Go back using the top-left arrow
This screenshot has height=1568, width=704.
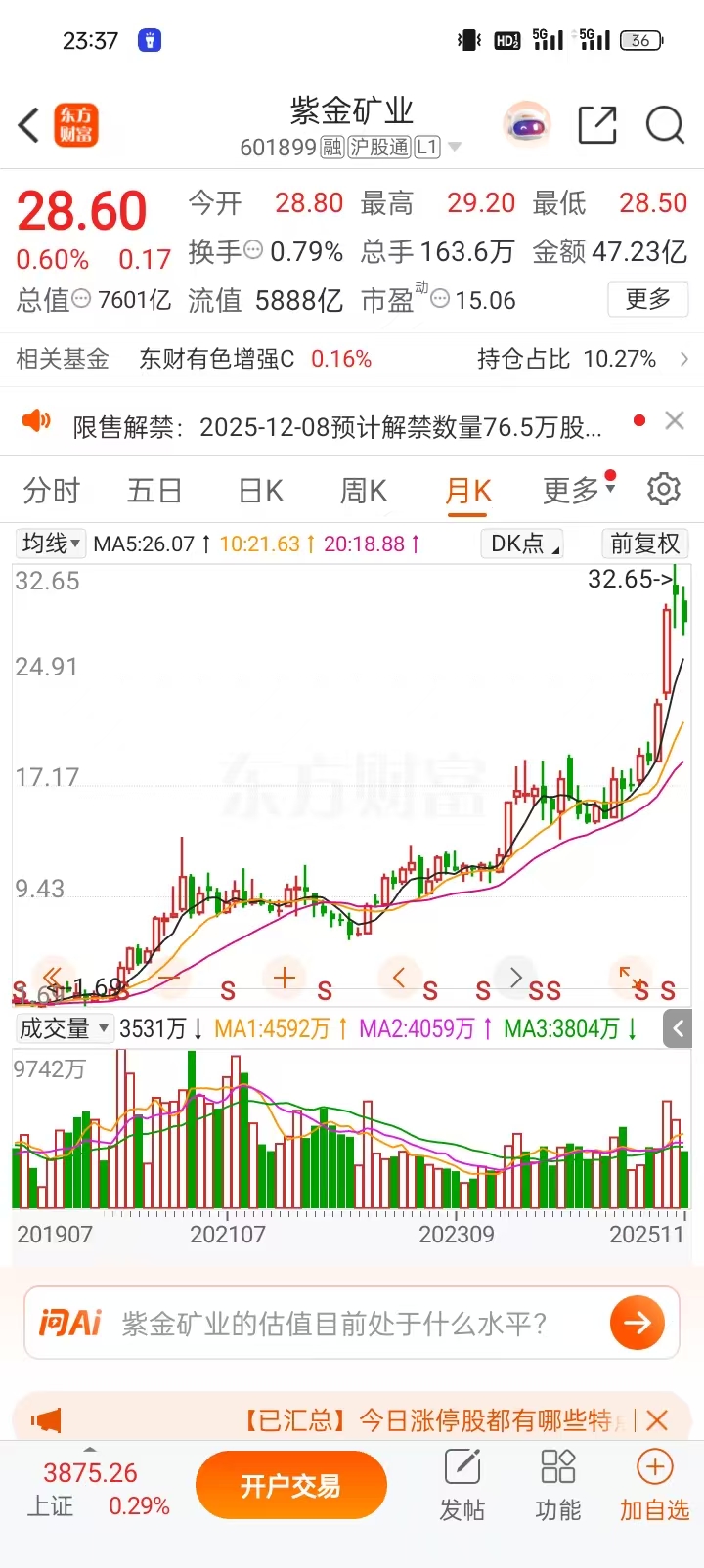29,125
